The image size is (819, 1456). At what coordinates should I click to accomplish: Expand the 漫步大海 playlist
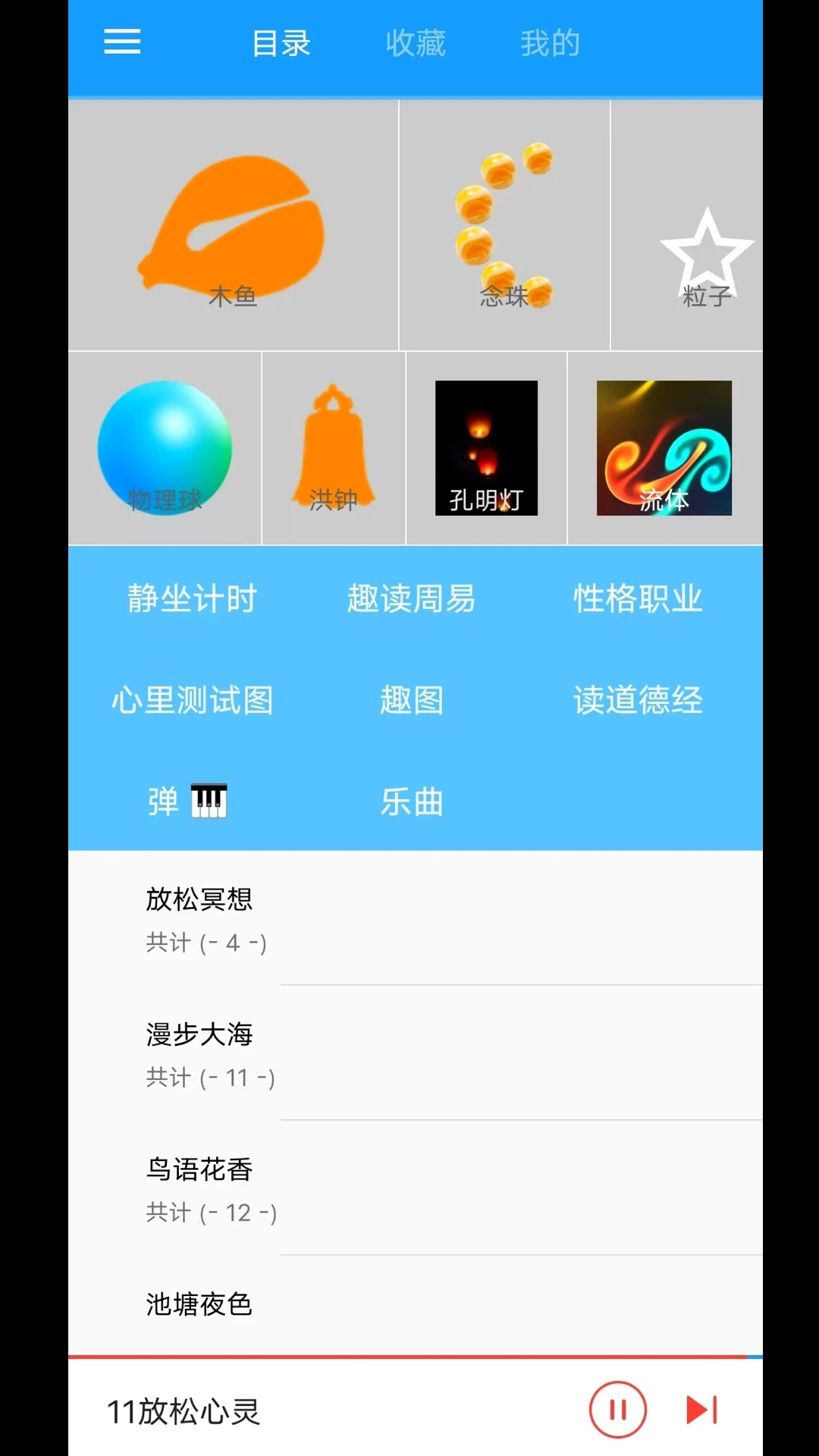[199, 1034]
